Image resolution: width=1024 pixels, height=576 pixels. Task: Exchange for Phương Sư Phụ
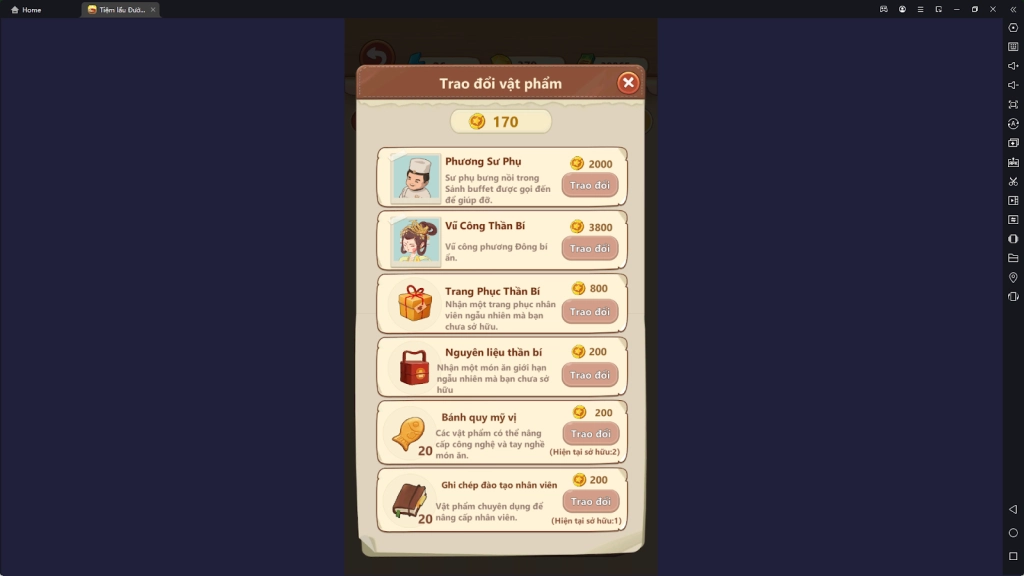(590, 185)
